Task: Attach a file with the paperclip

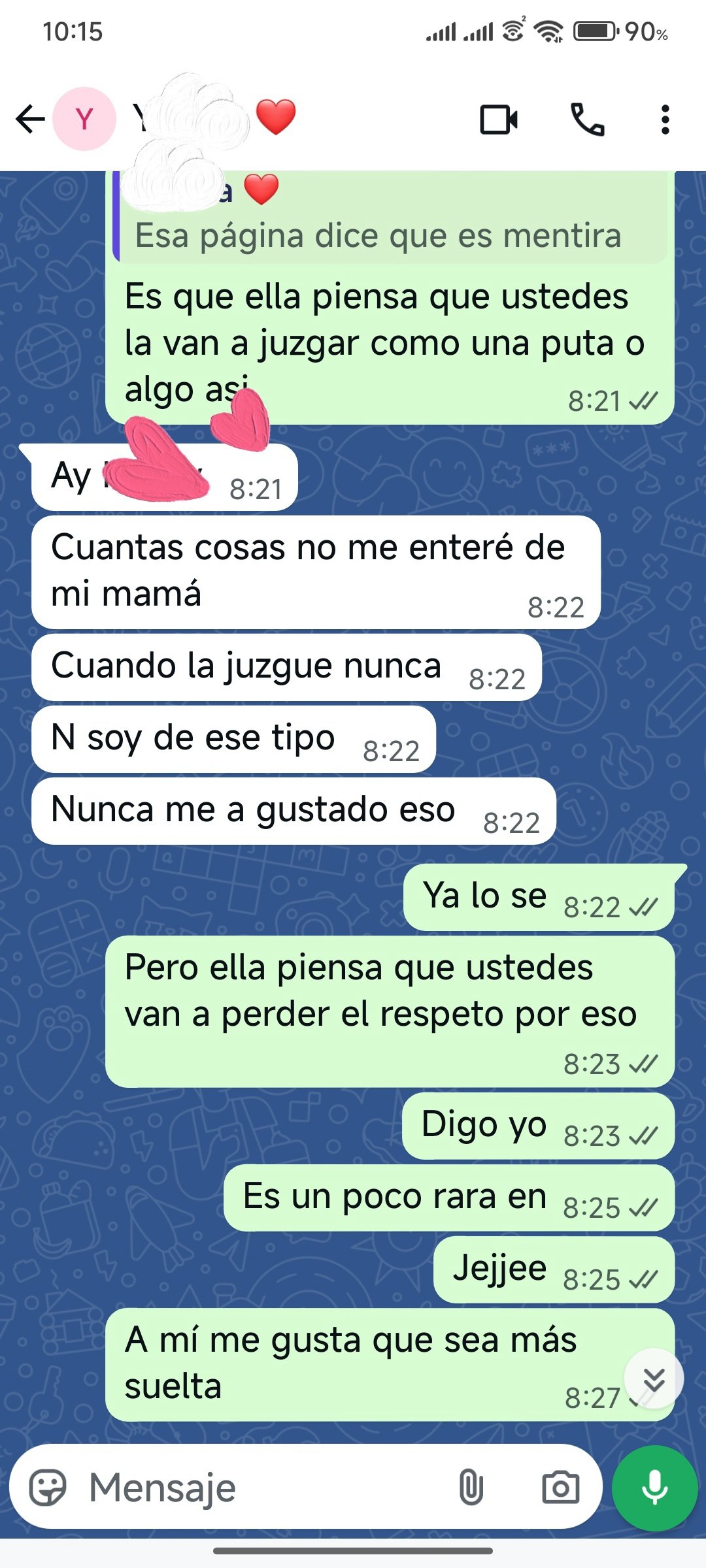Action: point(471,1488)
